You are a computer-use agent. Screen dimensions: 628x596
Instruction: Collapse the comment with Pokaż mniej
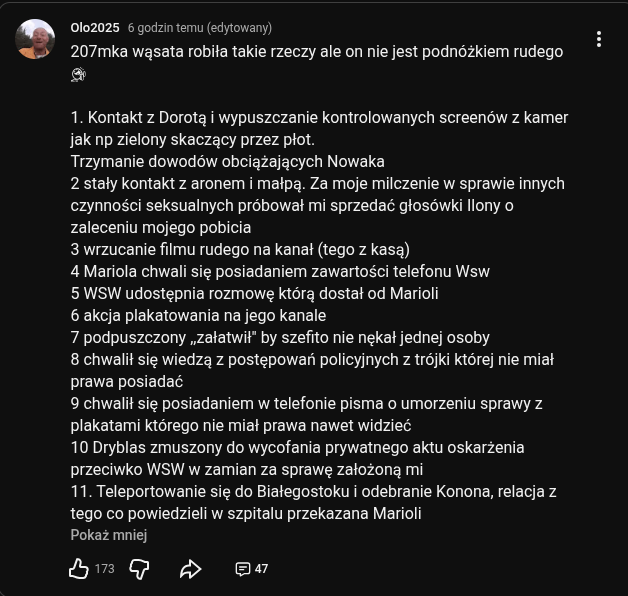(108, 535)
